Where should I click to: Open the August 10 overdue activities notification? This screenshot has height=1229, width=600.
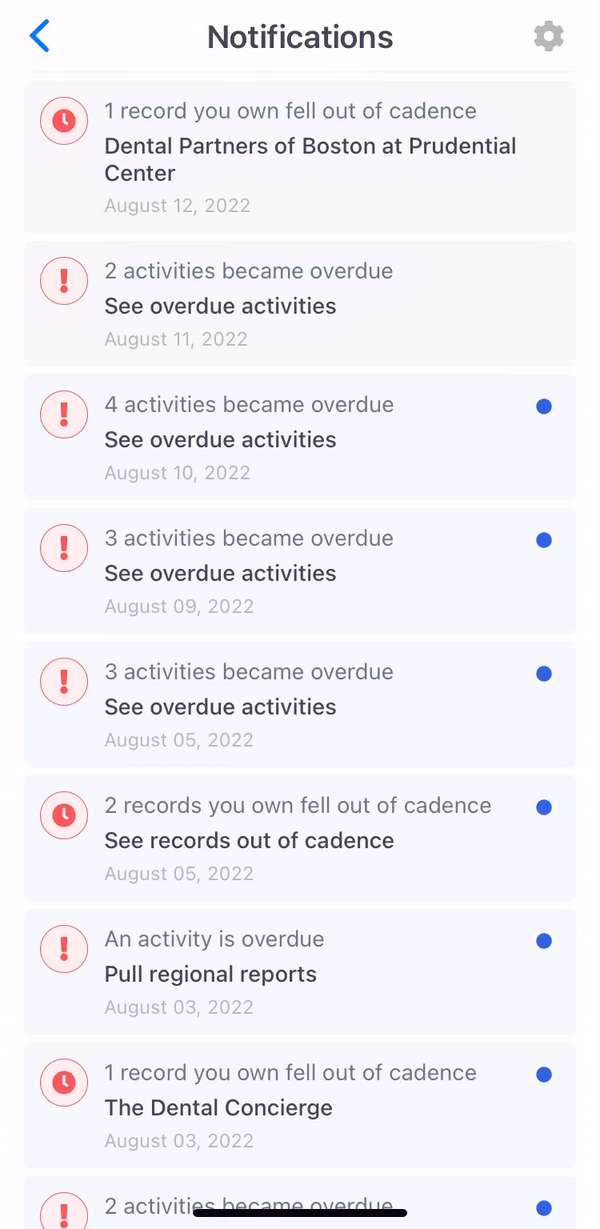[300, 437]
